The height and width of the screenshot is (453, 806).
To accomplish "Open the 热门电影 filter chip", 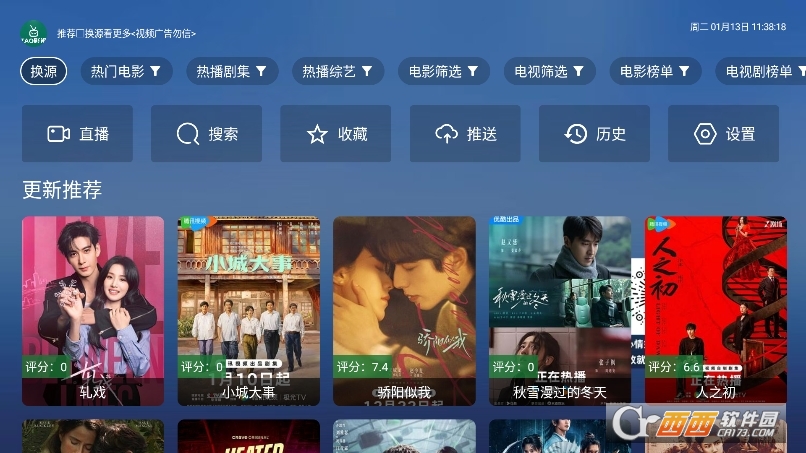I will coord(127,71).
